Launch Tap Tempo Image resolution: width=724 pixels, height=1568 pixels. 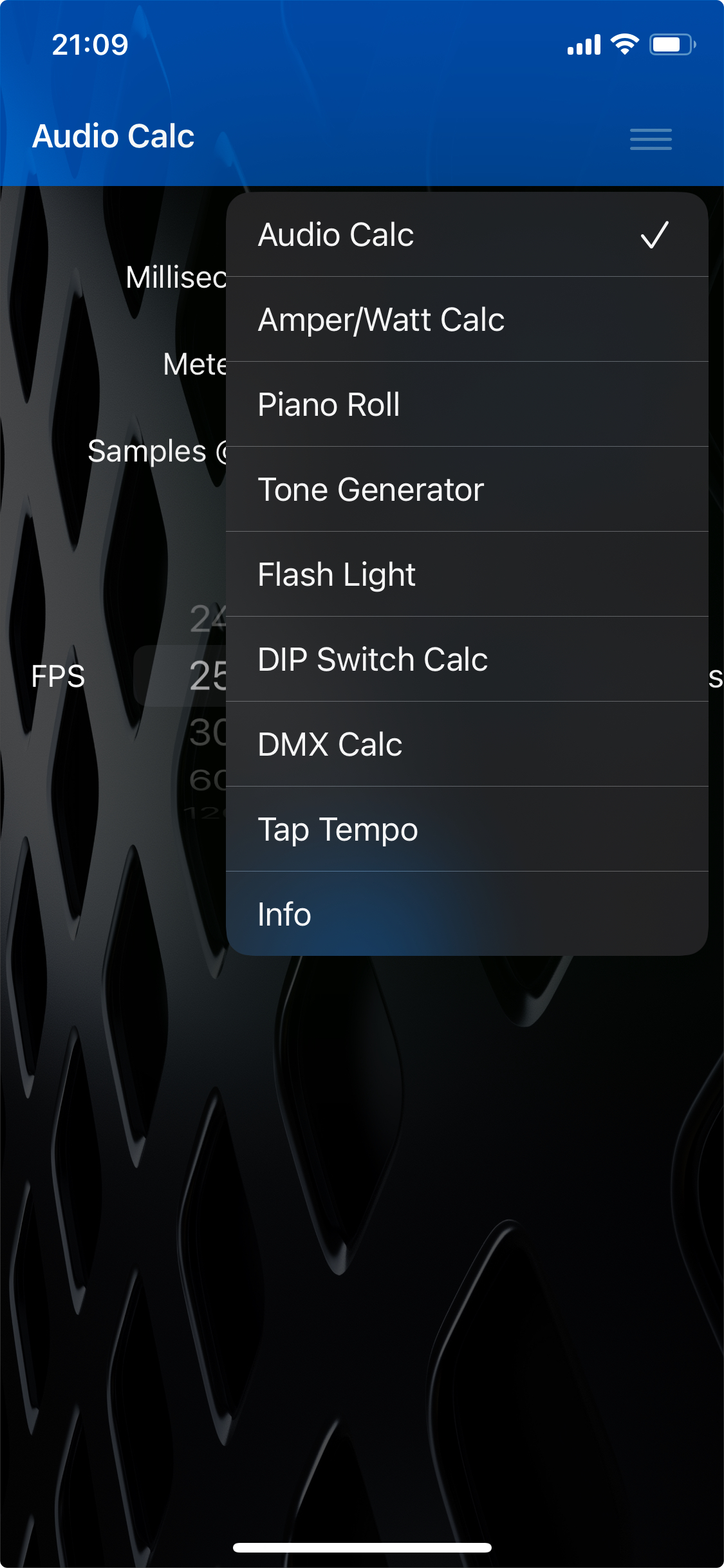pos(466,830)
